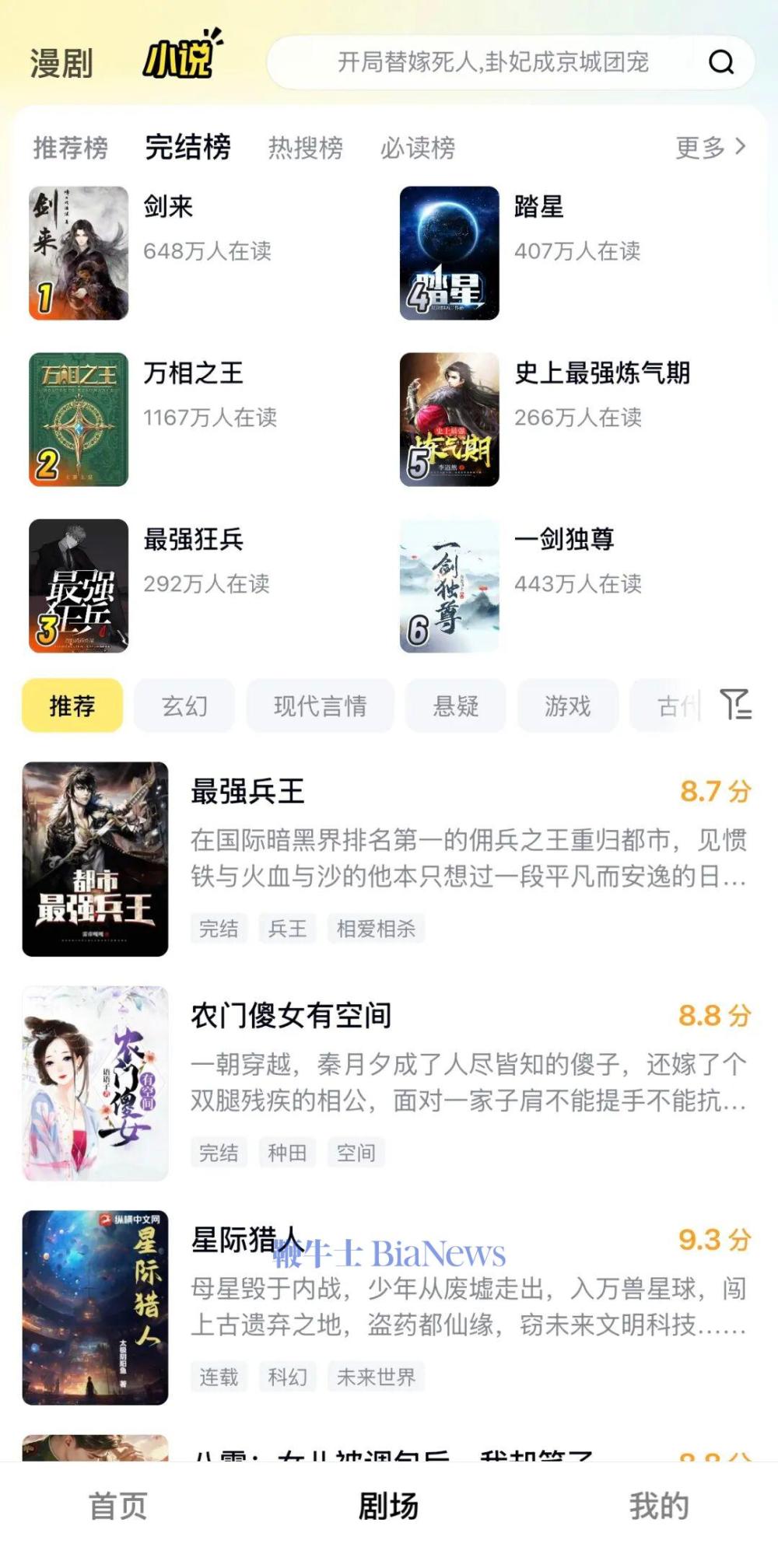Tap the search magnifier icon

(x=721, y=62)
